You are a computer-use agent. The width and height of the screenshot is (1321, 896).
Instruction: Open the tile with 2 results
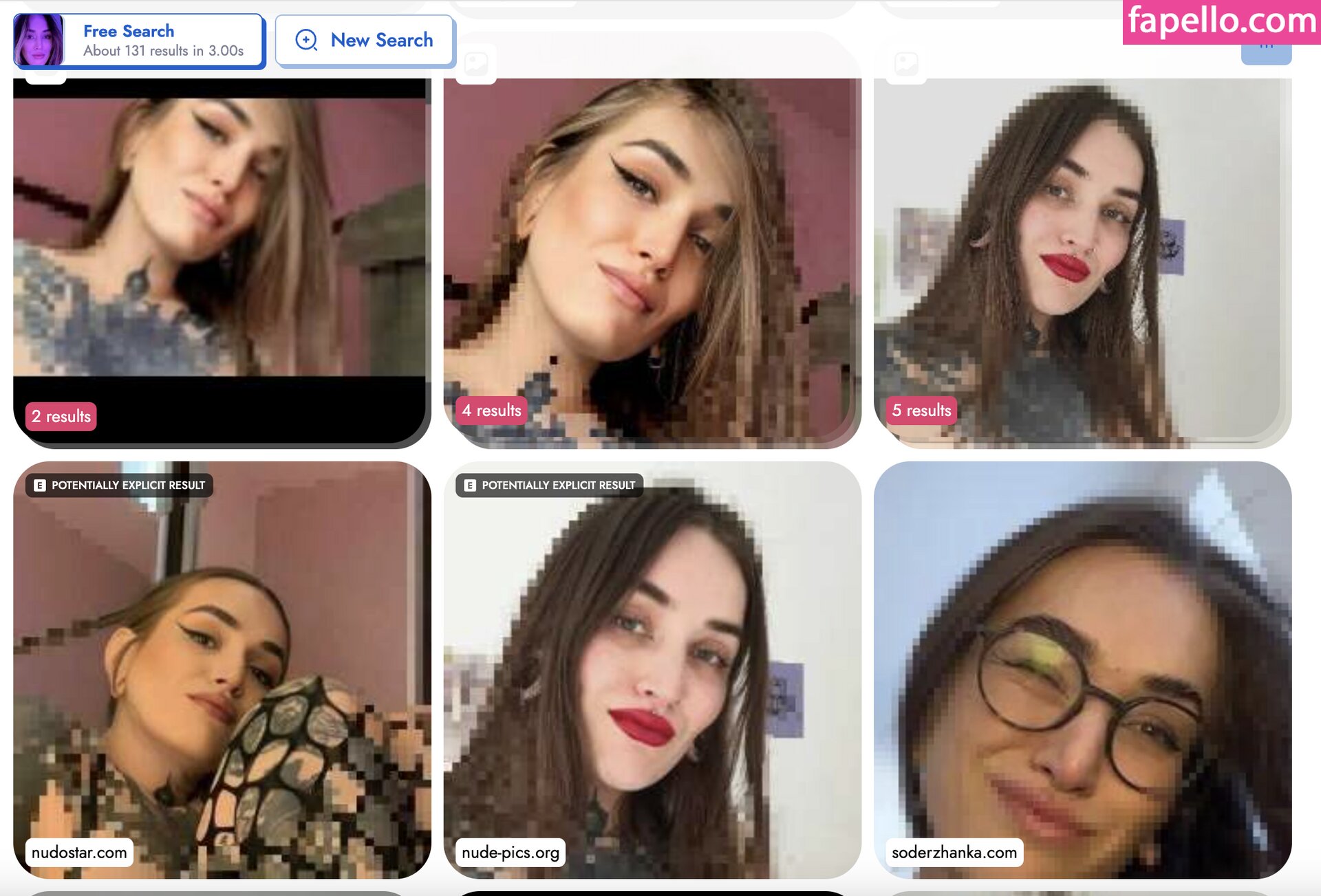tap(222, 261)
